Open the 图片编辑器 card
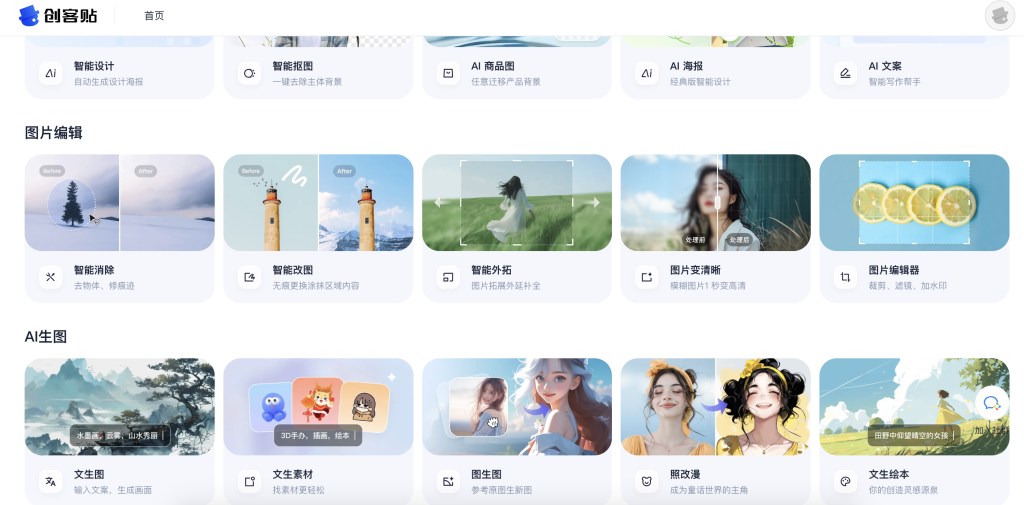1024x505 pixels. [x=914, y=227]
